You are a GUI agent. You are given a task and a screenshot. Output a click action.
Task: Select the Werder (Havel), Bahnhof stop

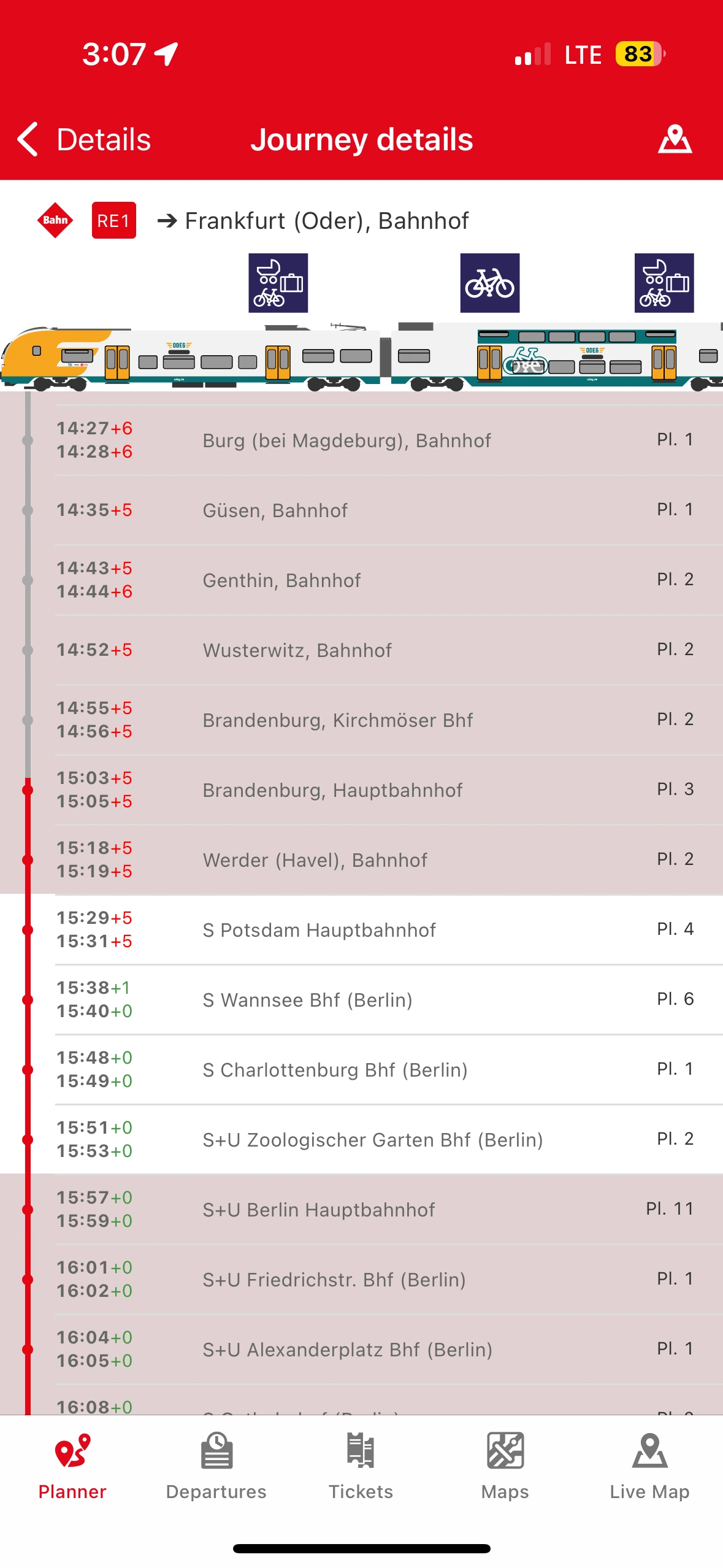point(361,859)
